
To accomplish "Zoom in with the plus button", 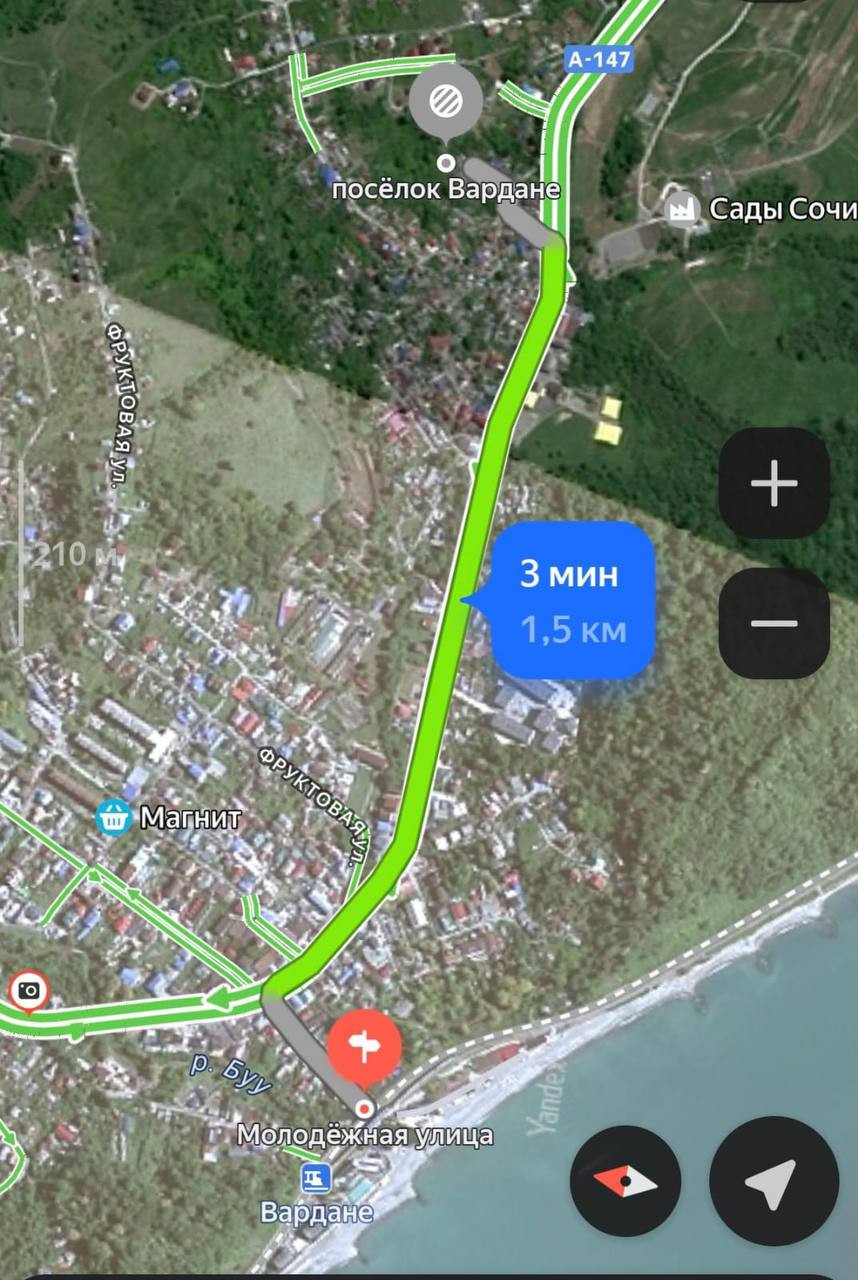I will click(774, 484).
